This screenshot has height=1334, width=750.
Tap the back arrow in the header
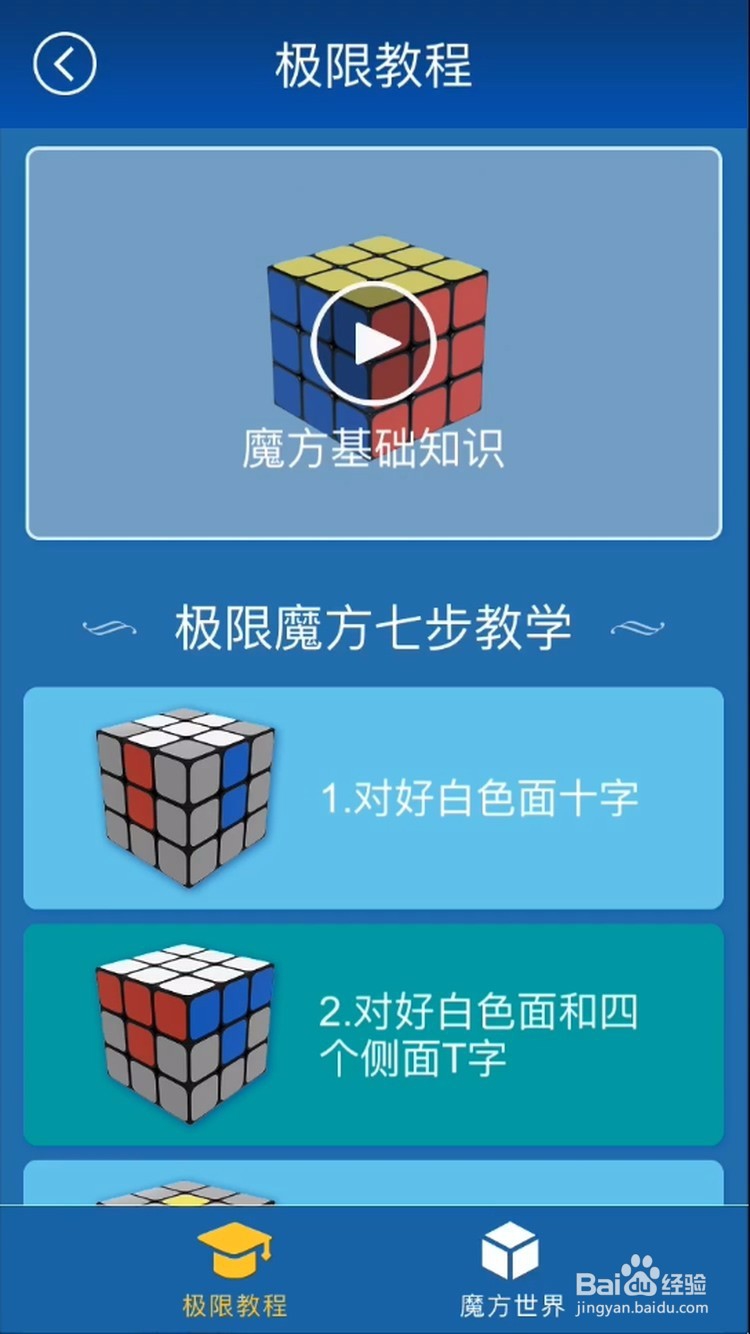(63, 62)
